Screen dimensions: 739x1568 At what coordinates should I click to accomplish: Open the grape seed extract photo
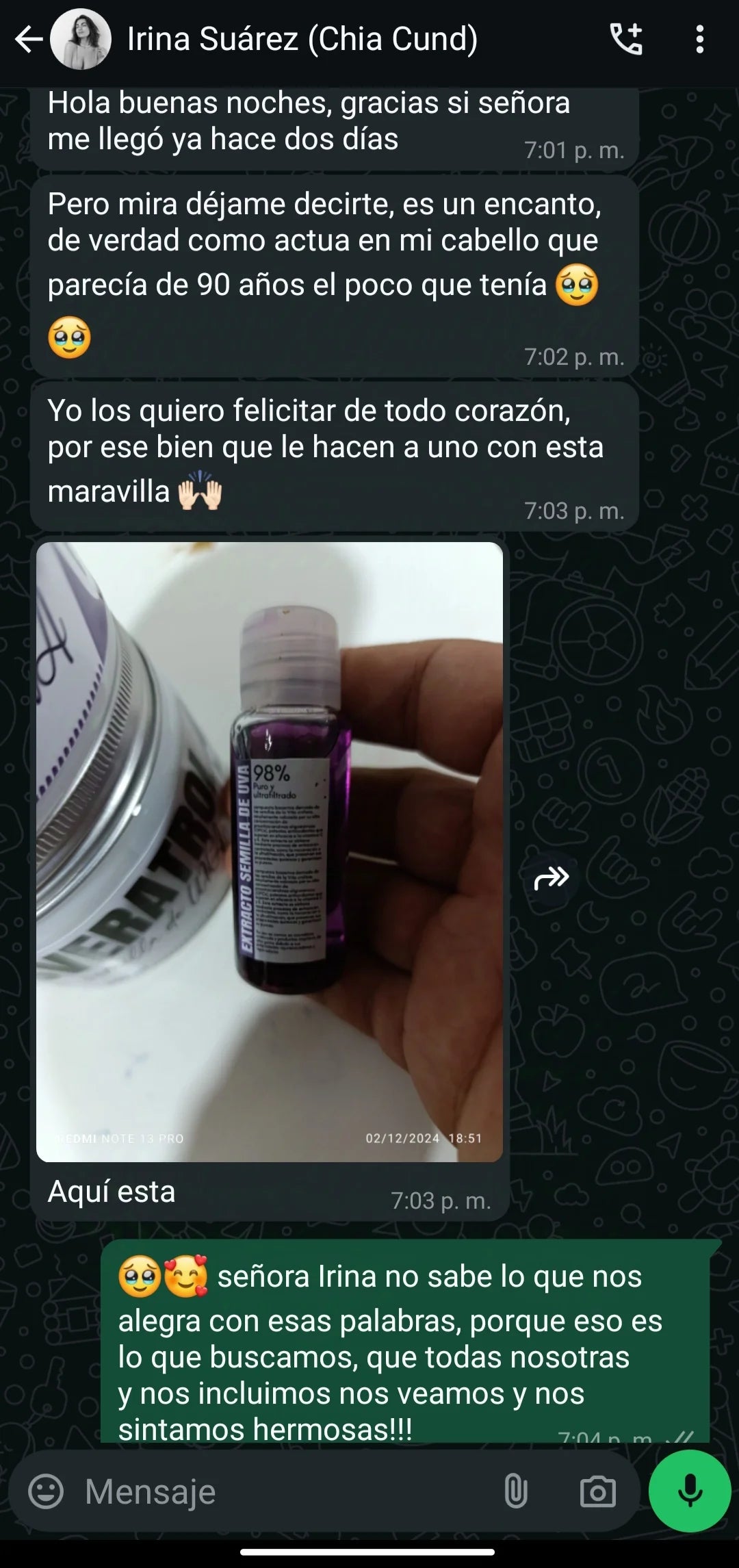tap(270, 851)
